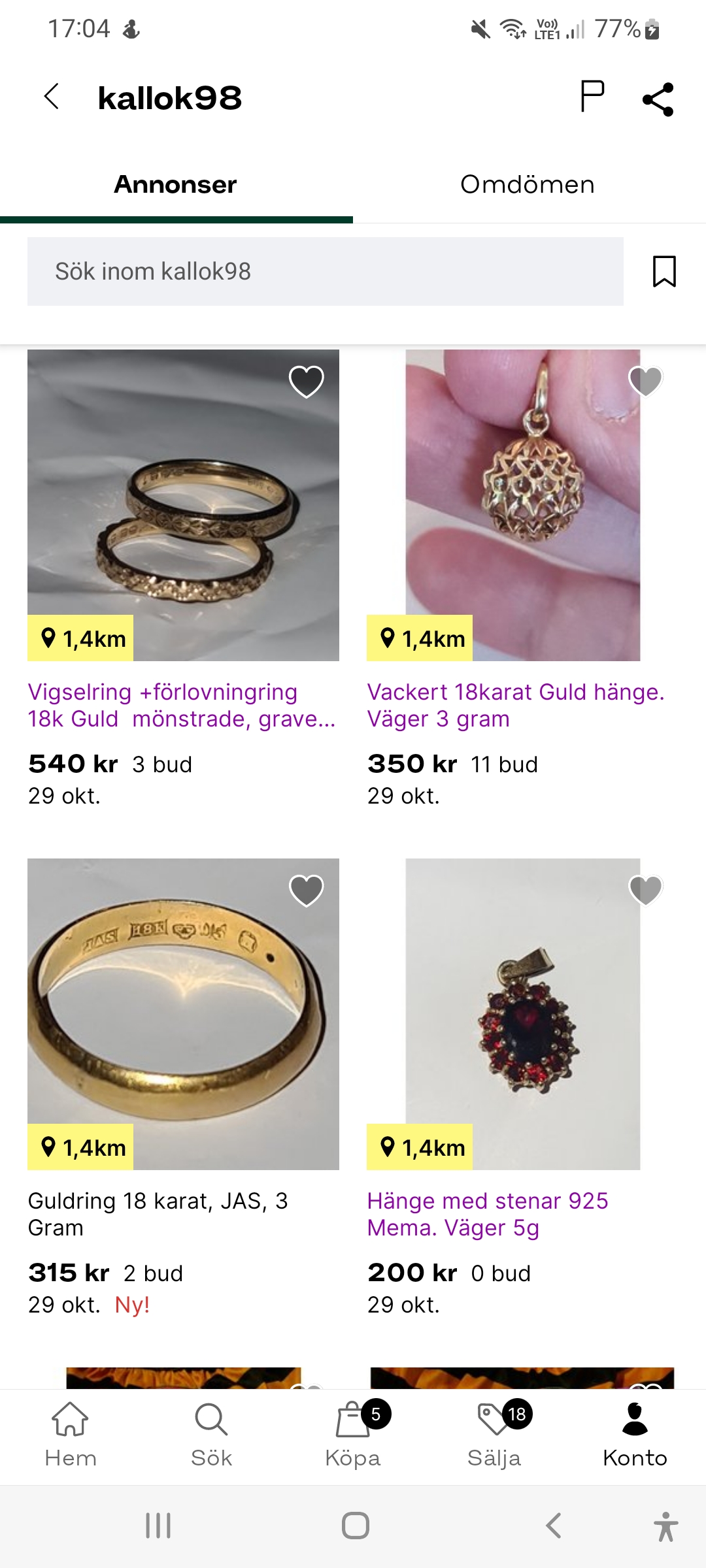View the Vackert 18karat Guld hänge listing
The height and width of the screenshot is (1568, 706).
coord(516,706)
